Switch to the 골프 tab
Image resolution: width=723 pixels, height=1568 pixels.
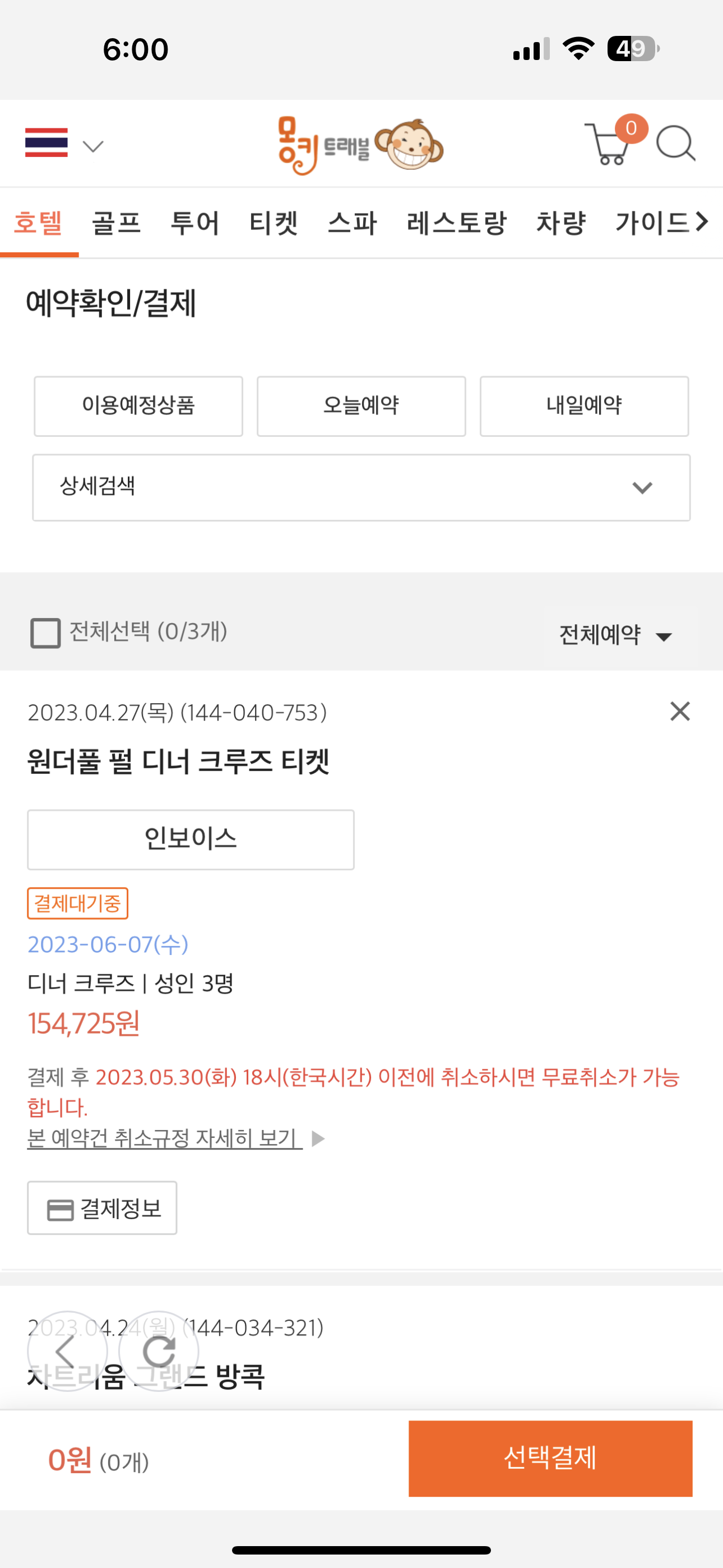pyautogui.click(x=116, y=222)
